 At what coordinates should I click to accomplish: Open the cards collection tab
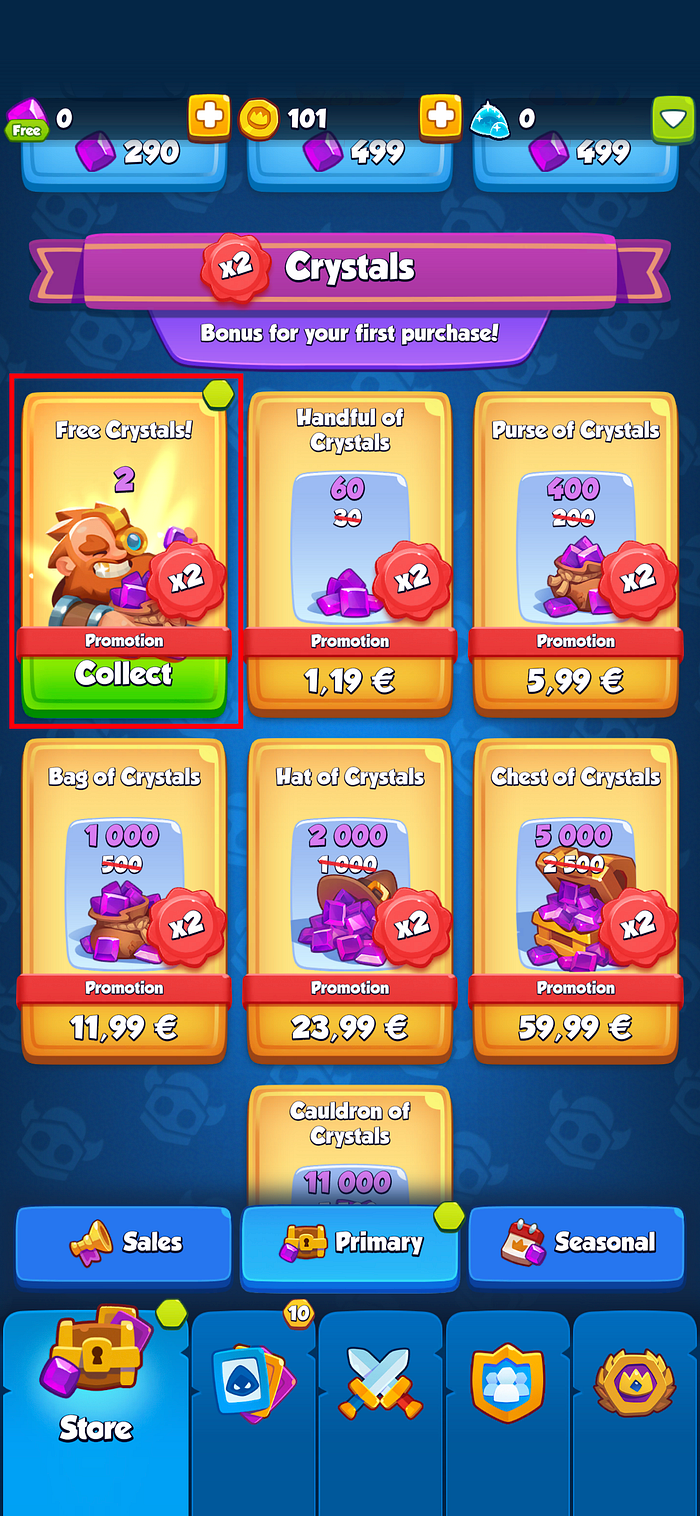[x=254, y=1385]
